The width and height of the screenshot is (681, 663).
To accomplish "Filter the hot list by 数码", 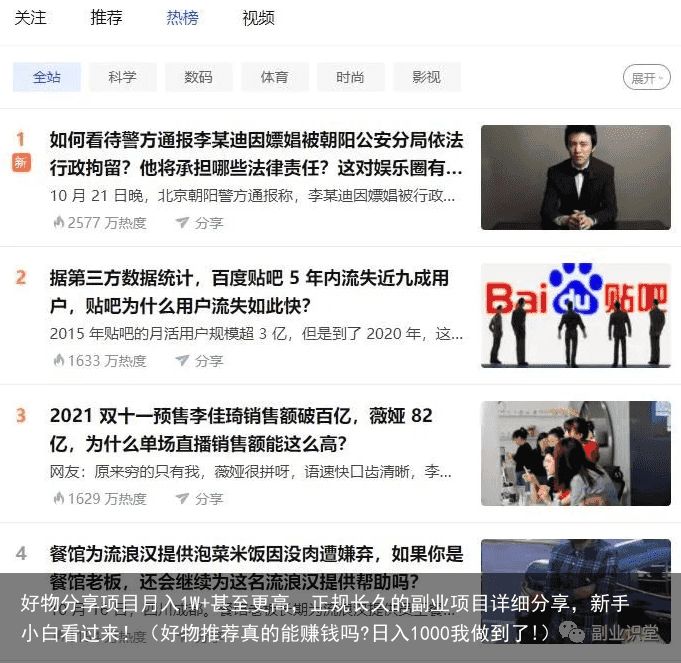I will coord(198,77).
